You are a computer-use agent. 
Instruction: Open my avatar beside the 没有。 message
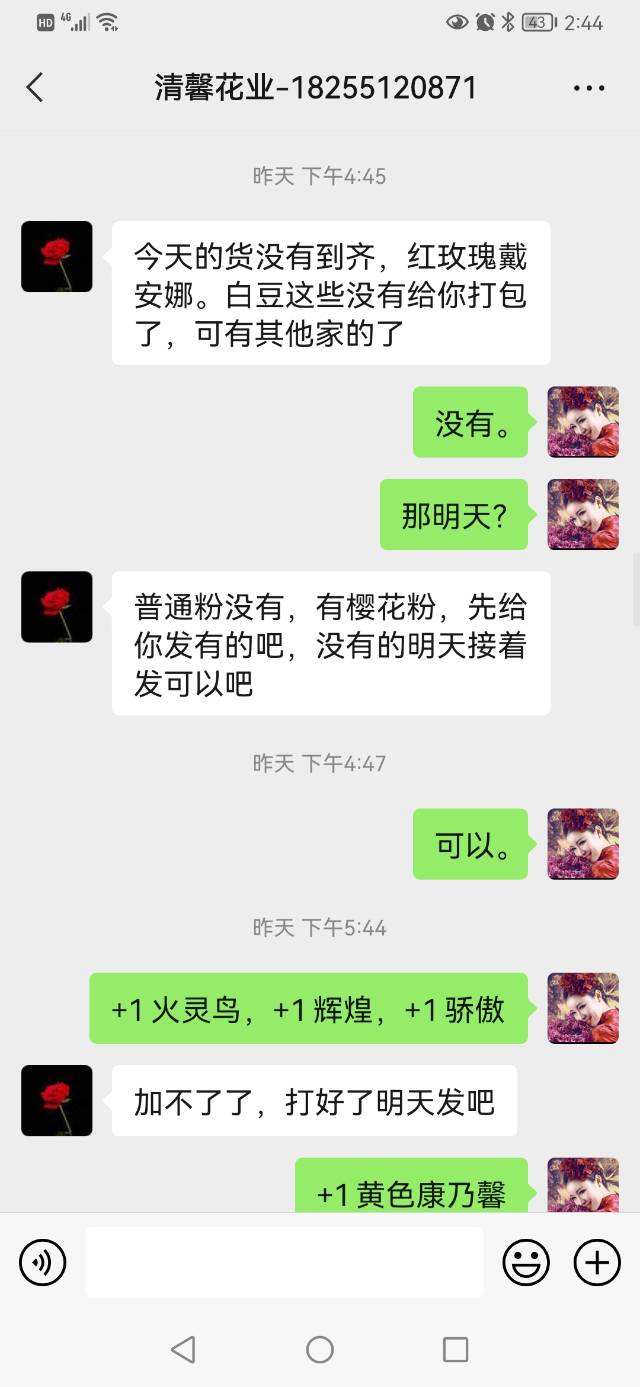tap(583, 422)
